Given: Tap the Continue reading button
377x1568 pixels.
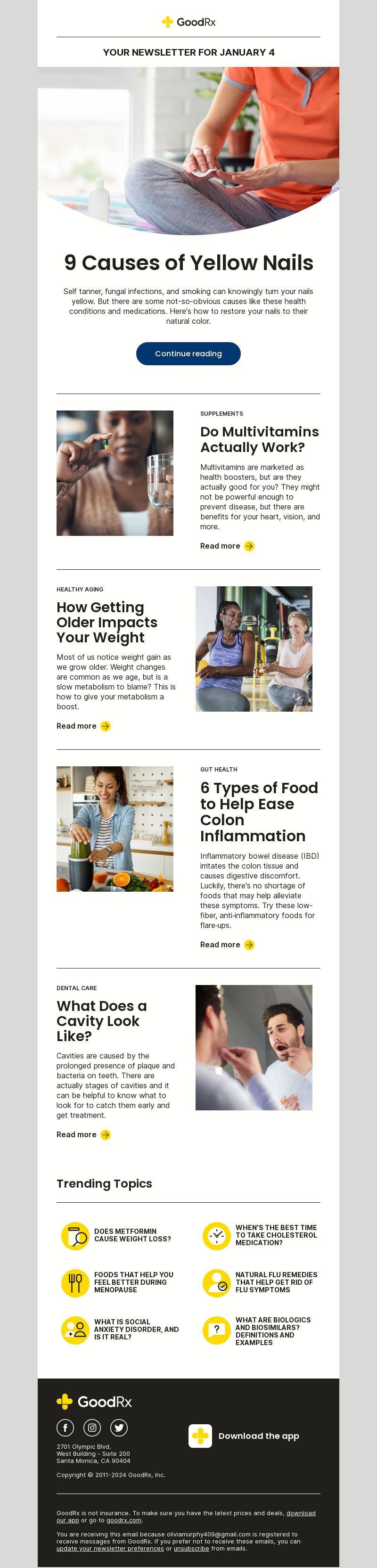Looking at the screenshot, I should coord(188,353).
